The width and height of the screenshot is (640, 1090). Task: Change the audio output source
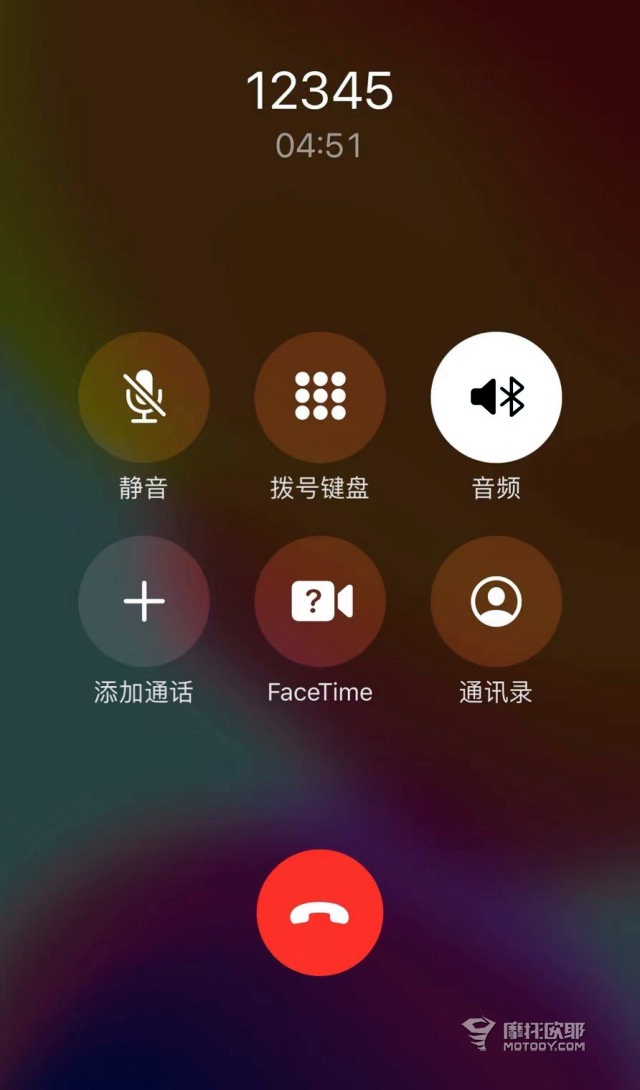pos(496,397)
